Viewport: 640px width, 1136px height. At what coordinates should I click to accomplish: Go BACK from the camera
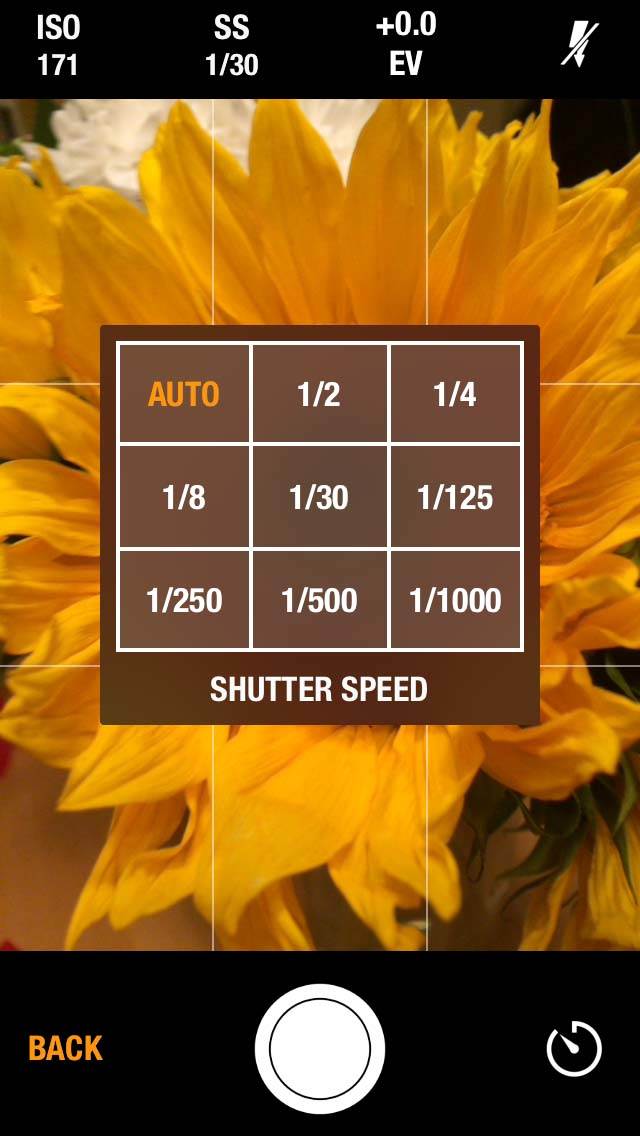point(65,1048)
